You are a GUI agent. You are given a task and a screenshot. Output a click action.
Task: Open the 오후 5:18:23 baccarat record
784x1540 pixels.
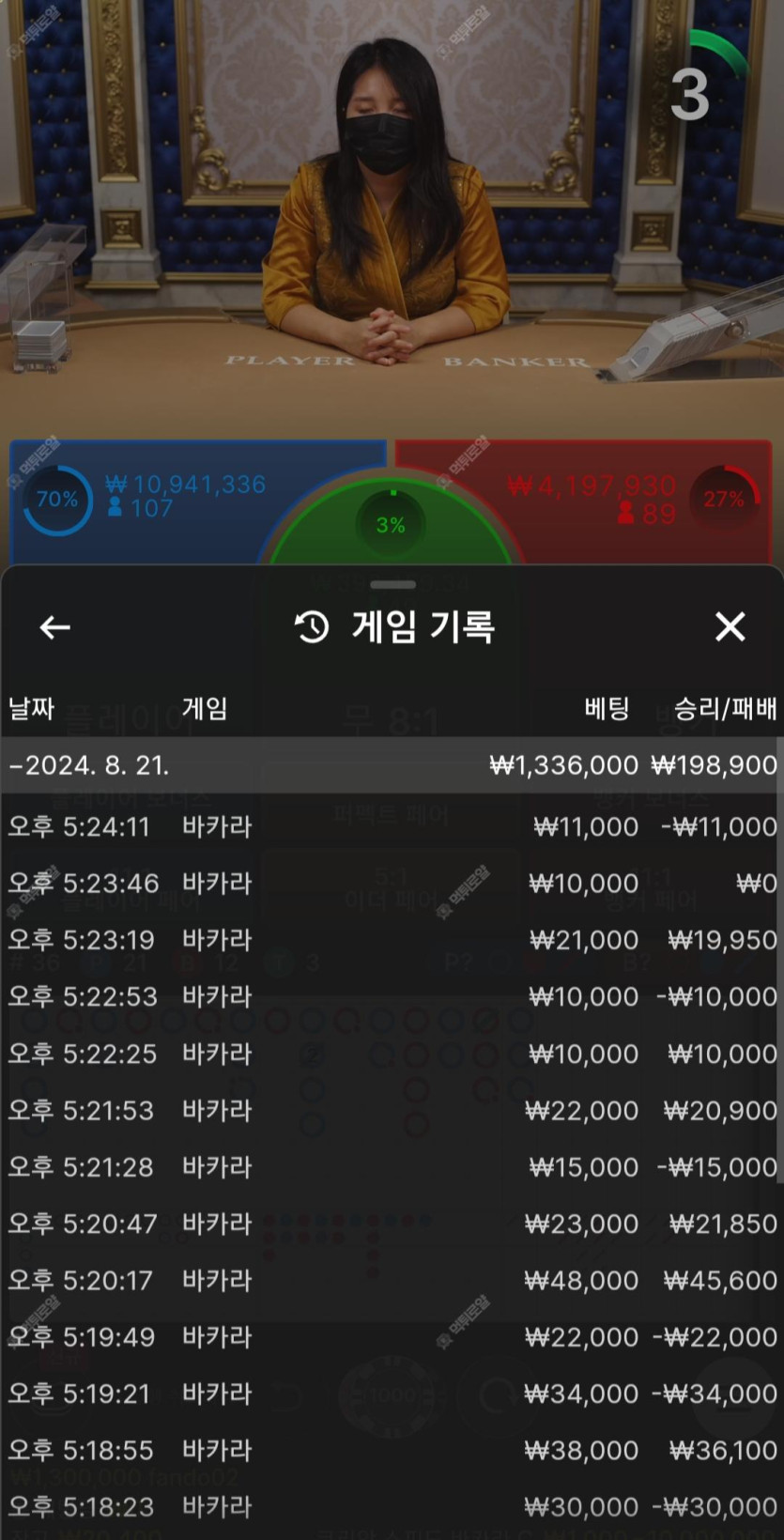click(x=392, y=1507)
